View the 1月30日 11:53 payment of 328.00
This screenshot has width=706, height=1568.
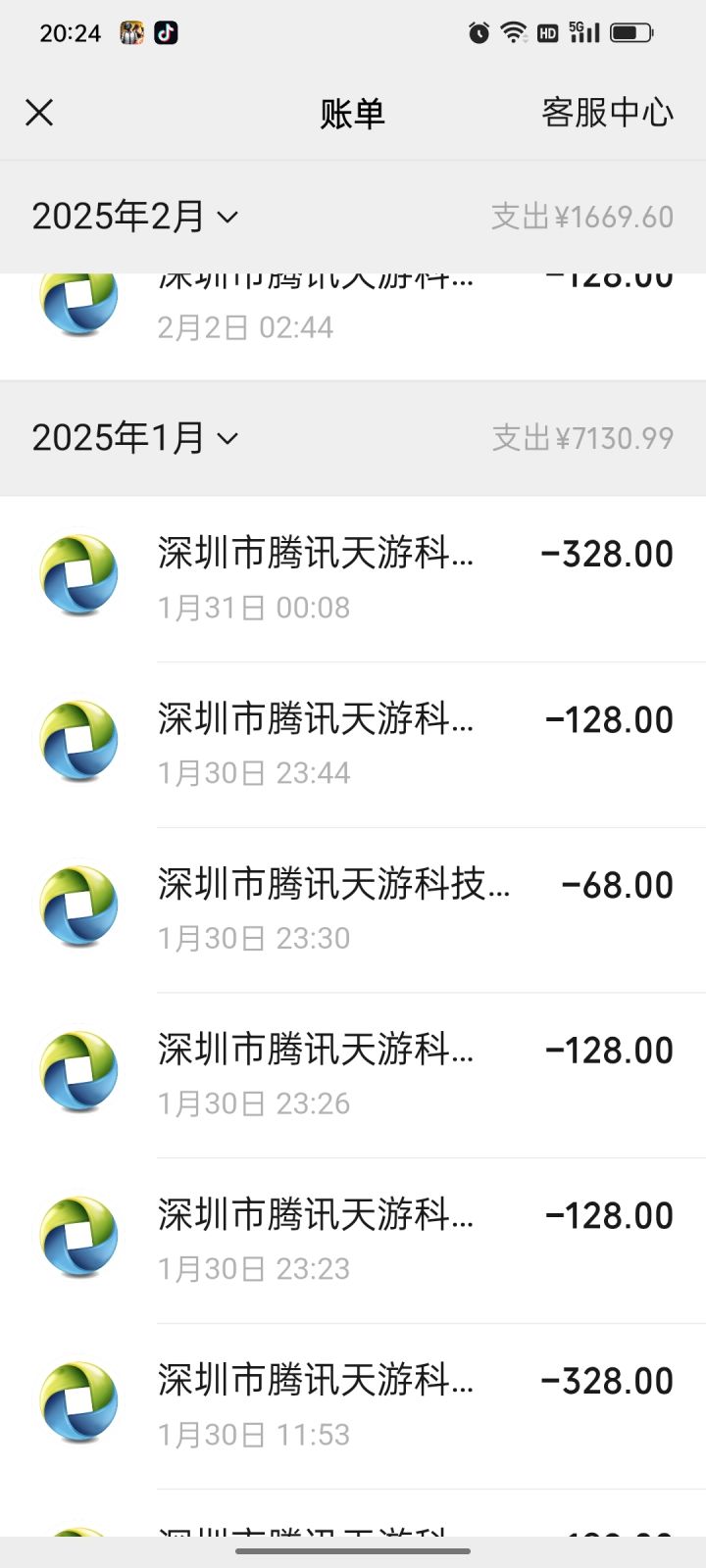353,1406
